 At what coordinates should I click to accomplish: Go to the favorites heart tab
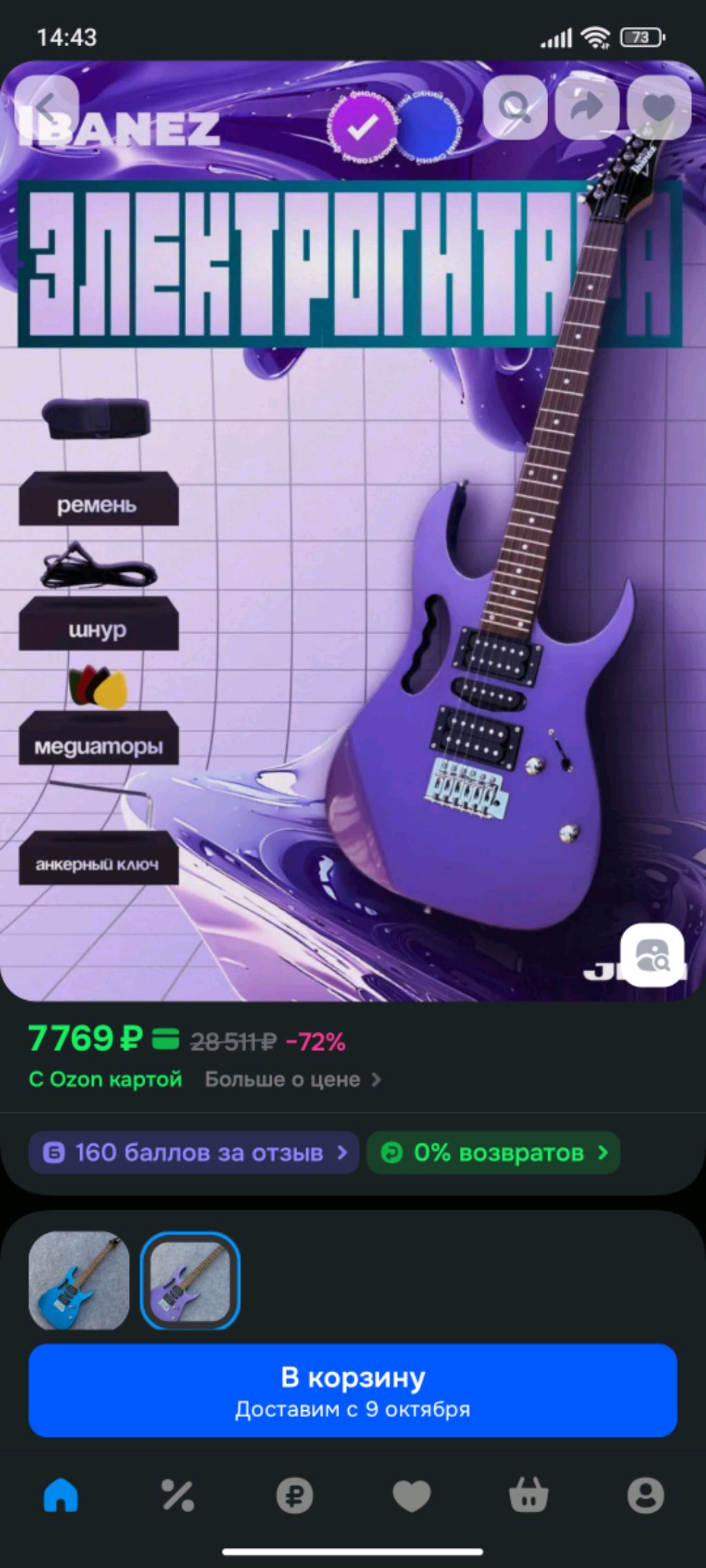coord(412,1496)
